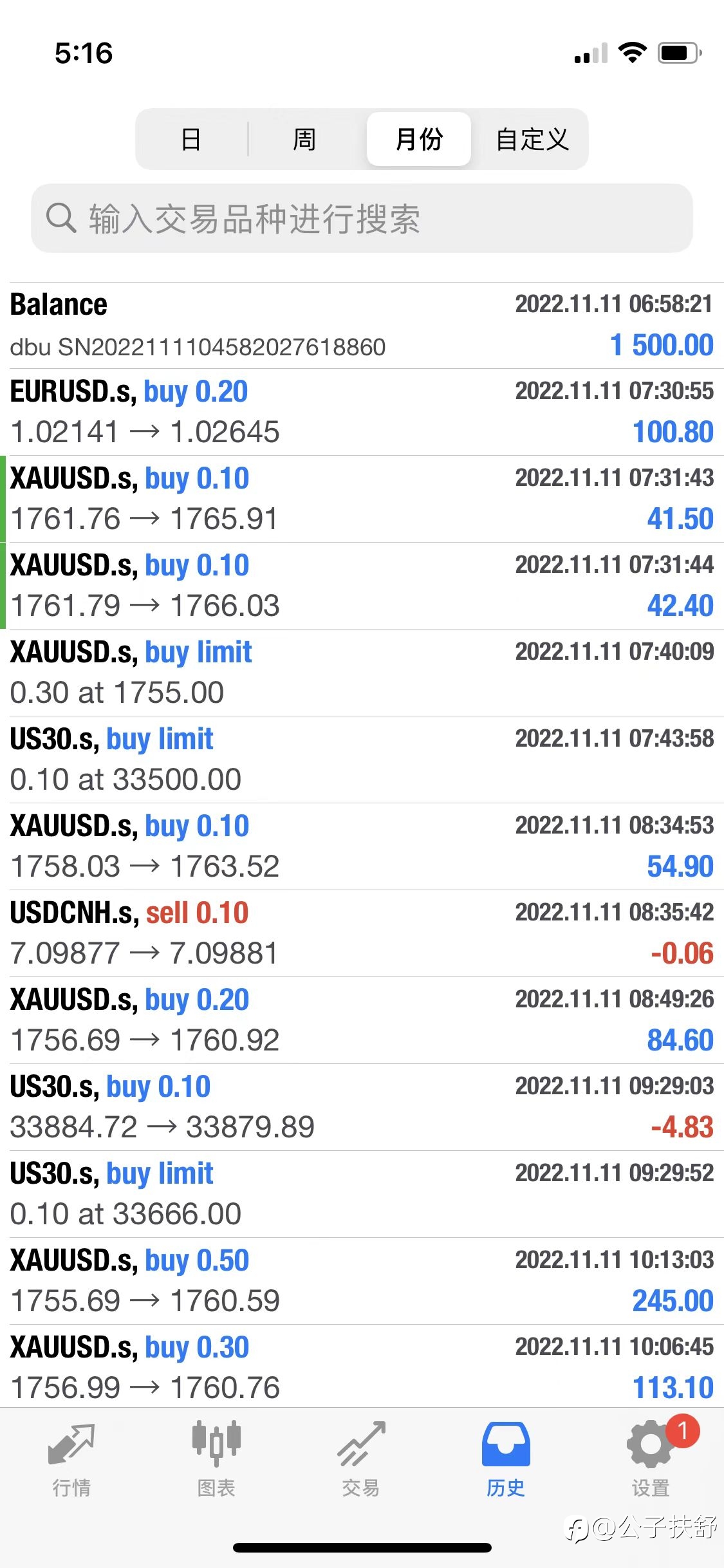Viewport: 724px width, 1568px height.
Task: Open XAUUSD.s trade with profit 41.50
Action: (362, 499)
